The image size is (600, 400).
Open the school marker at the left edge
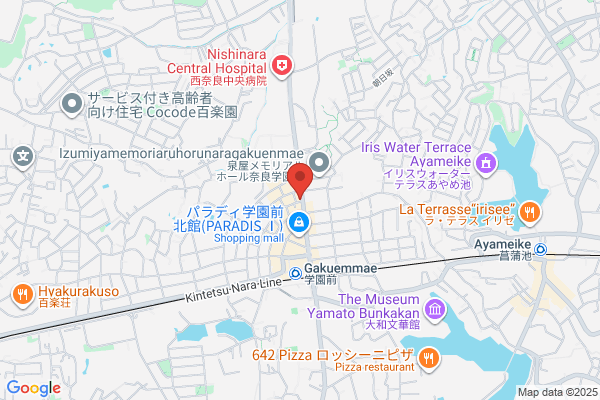(23, 157)
